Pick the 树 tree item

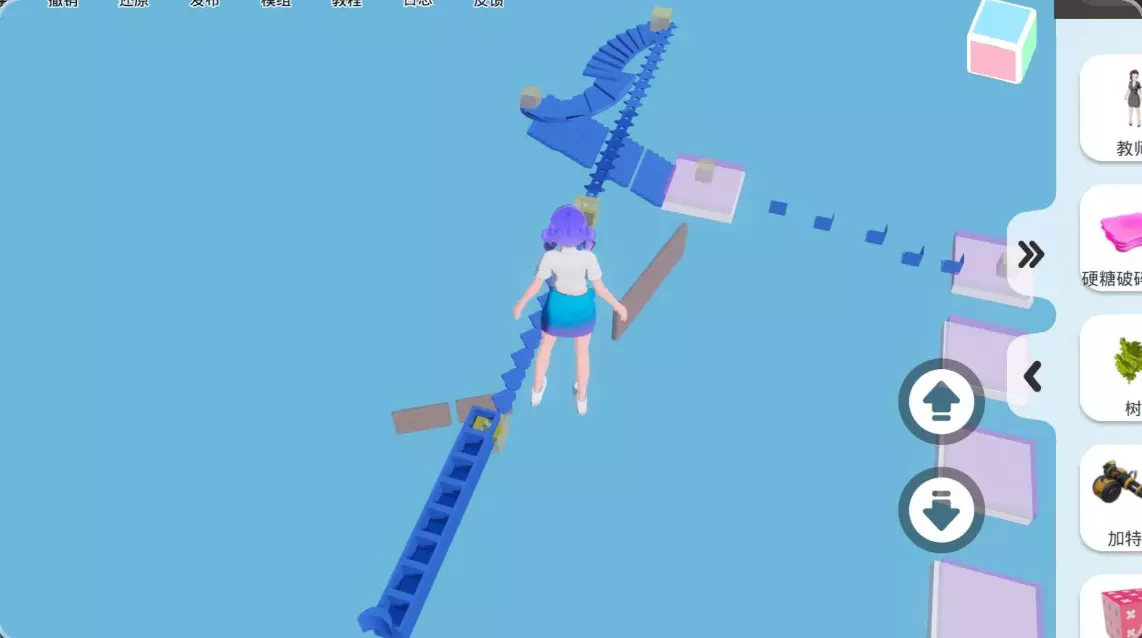(x=1113, y=368)
